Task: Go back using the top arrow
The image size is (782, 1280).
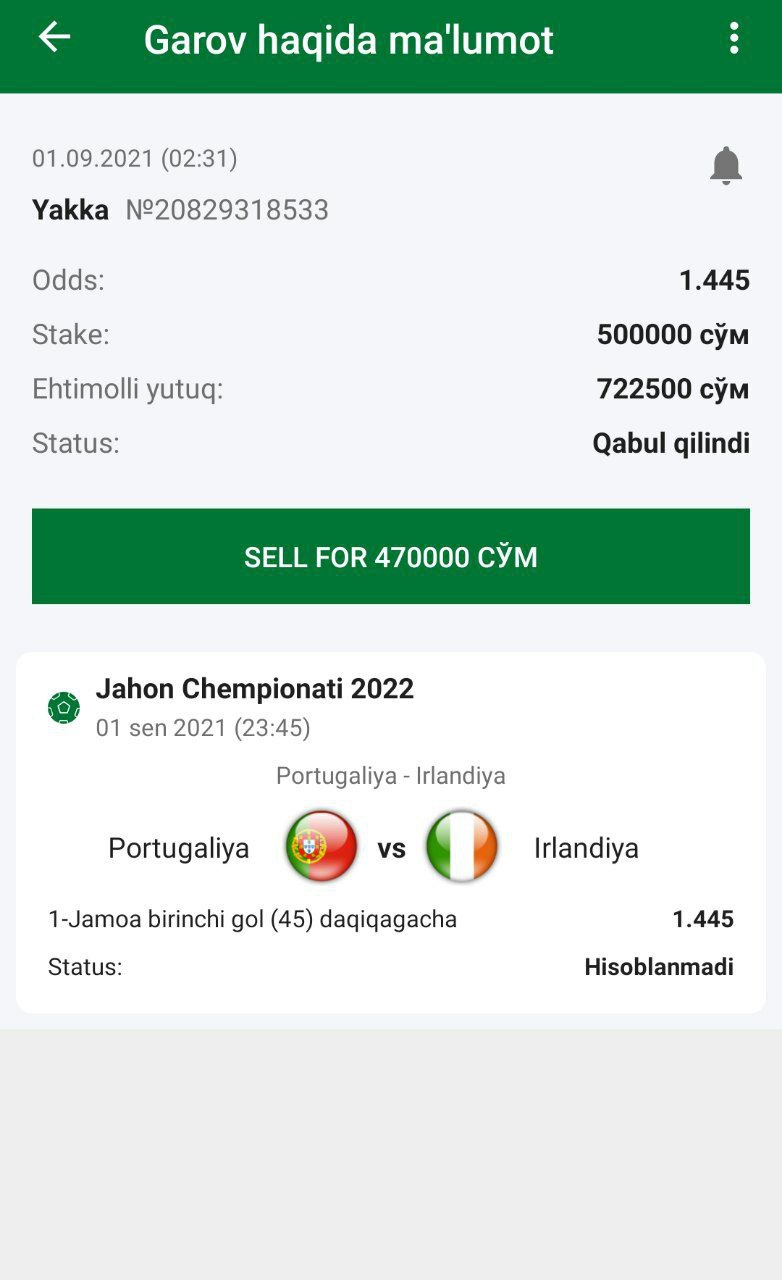Action: point(54,38)
